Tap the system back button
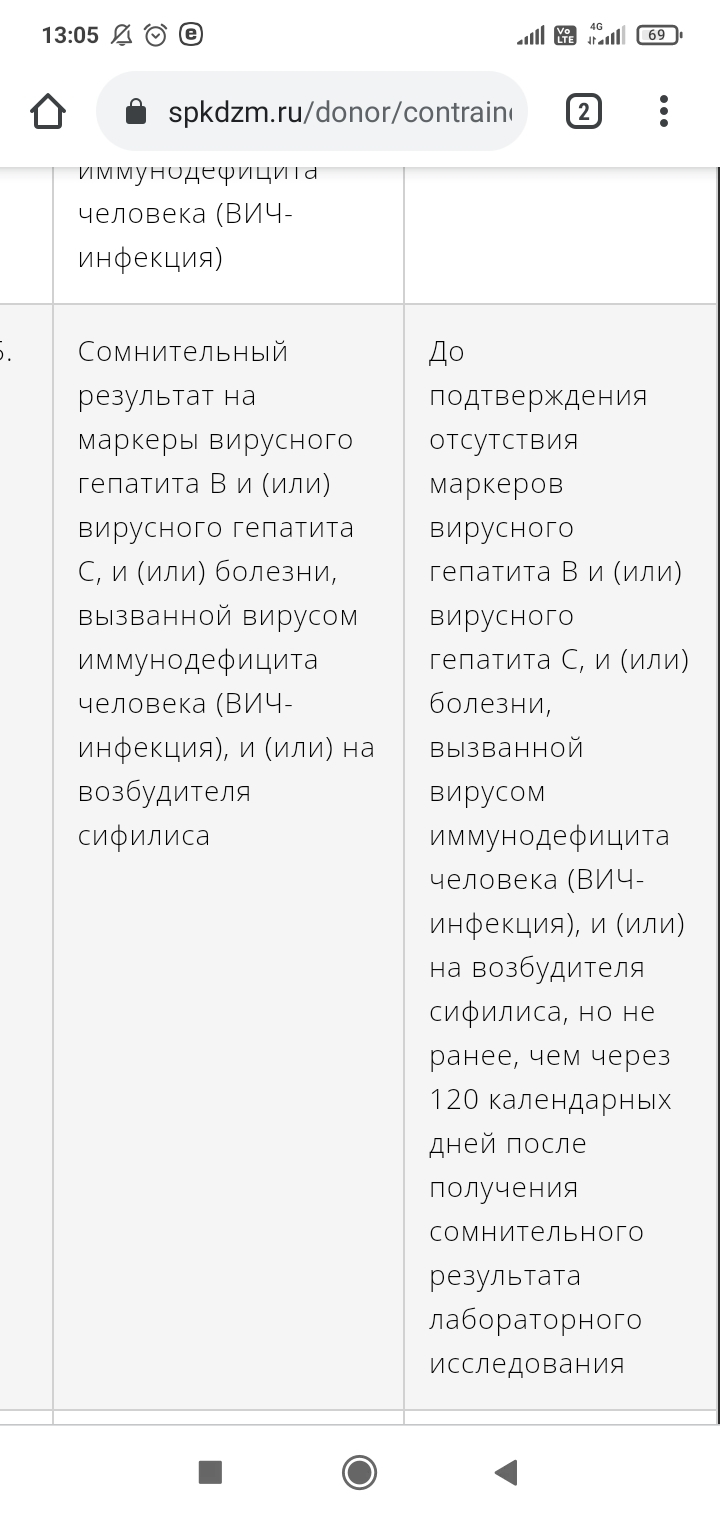This screenshot has height=1520, width=720. click(x=507, y=1471)
